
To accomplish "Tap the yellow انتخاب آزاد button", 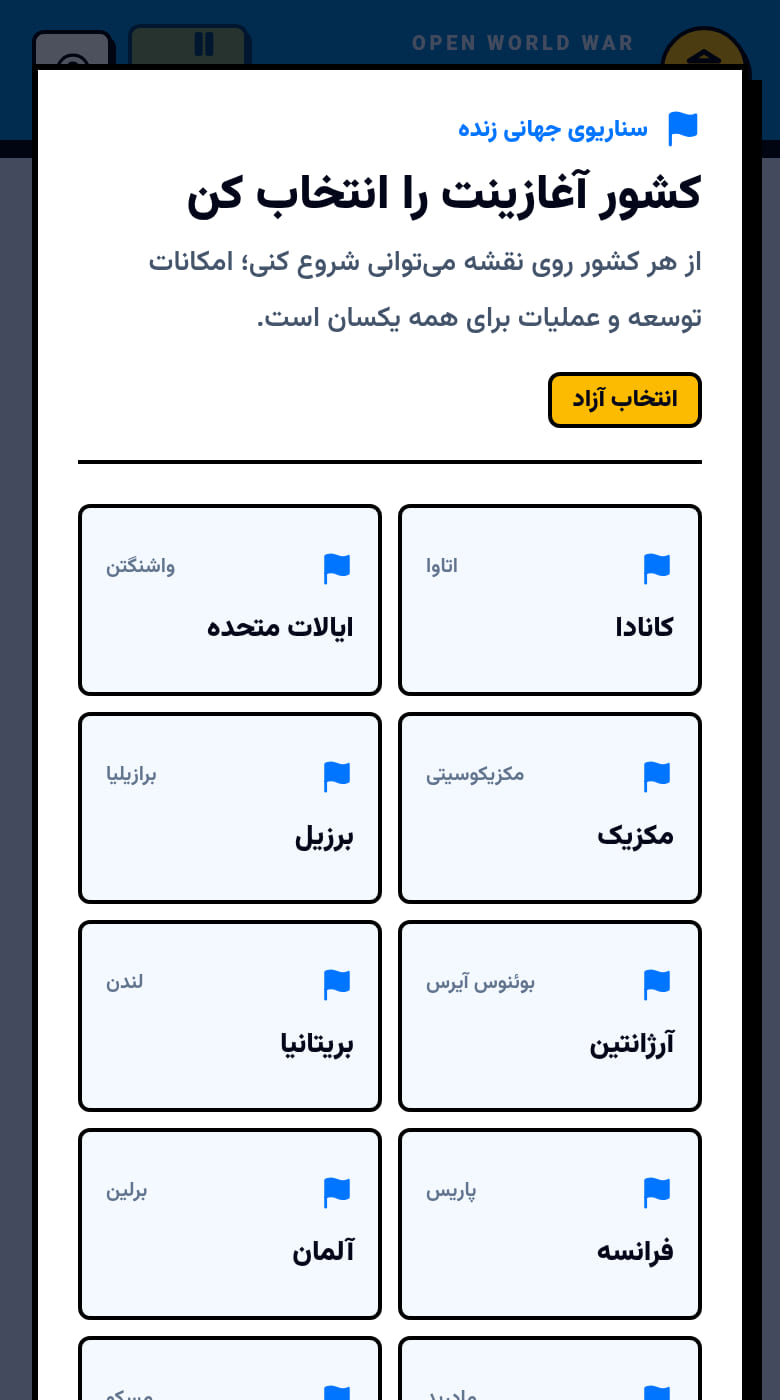I will coord(625,400).
